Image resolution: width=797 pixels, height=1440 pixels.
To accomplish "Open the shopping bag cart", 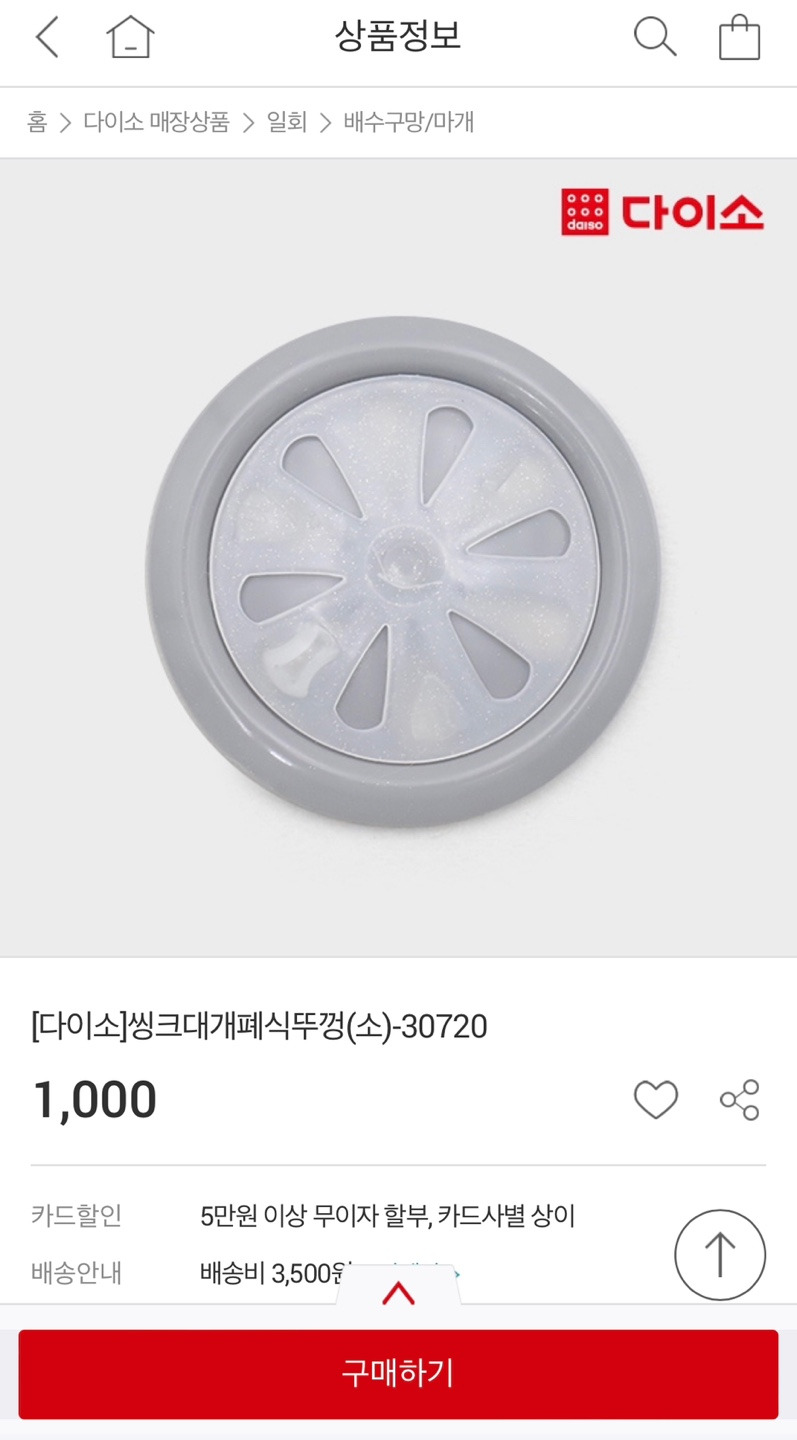I will pyautogui.click(x=740, y=38).
